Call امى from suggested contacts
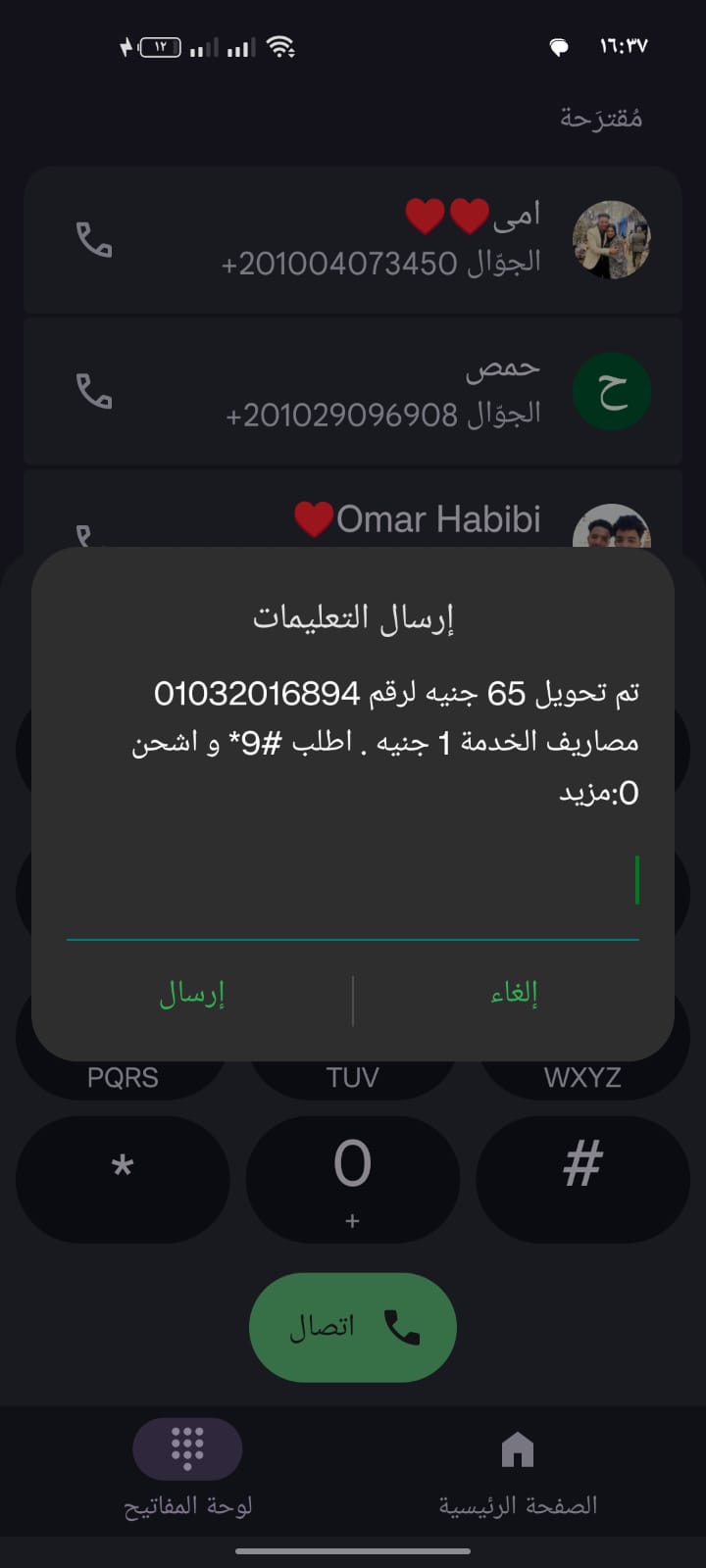This screenshot has width=706, height=1568. coord(94,240)
